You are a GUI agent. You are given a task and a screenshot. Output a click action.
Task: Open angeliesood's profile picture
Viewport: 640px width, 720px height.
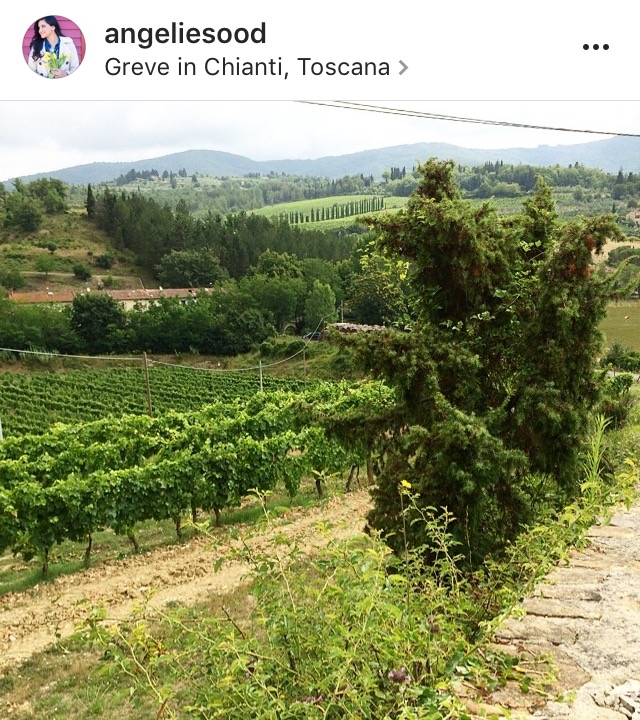pos(54,47)
